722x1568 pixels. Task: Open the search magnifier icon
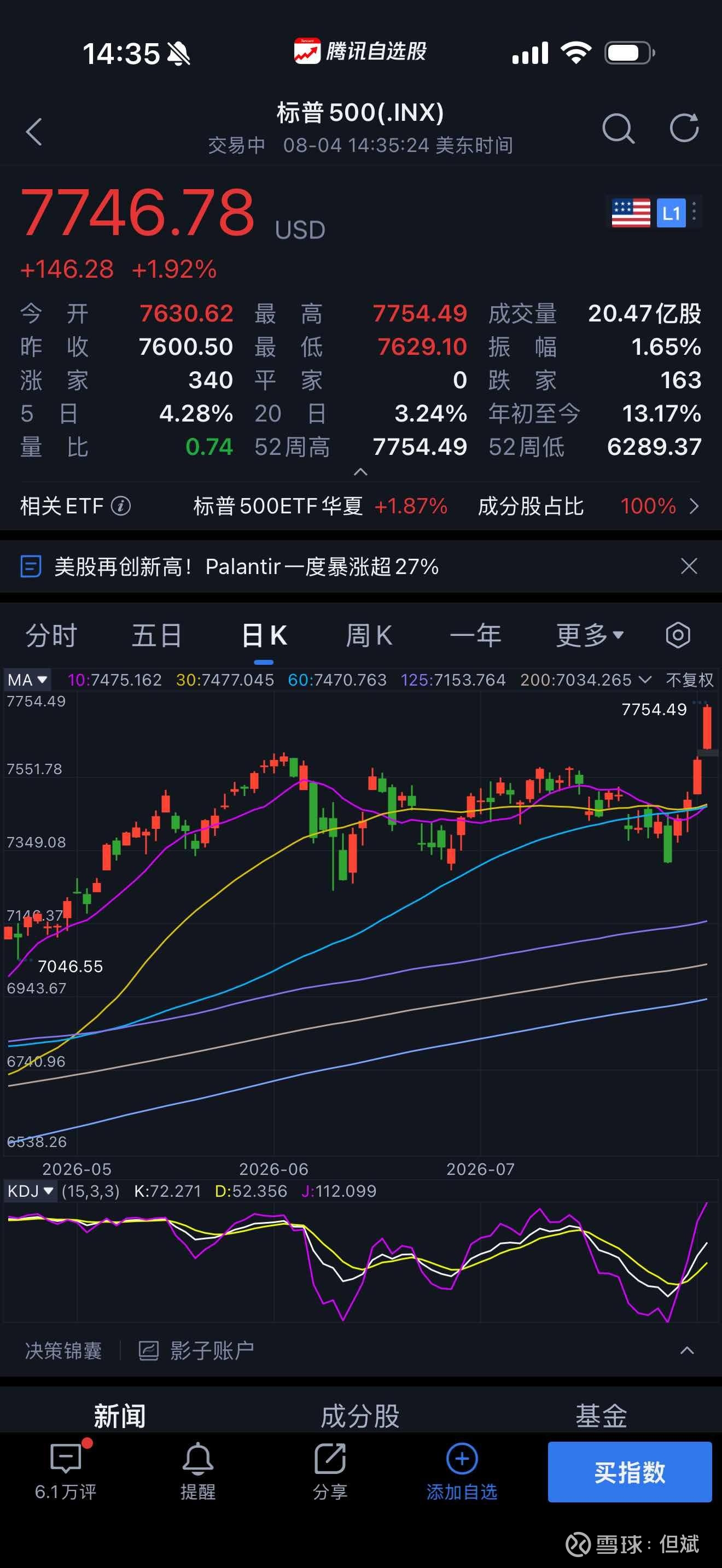pos(618,128)
